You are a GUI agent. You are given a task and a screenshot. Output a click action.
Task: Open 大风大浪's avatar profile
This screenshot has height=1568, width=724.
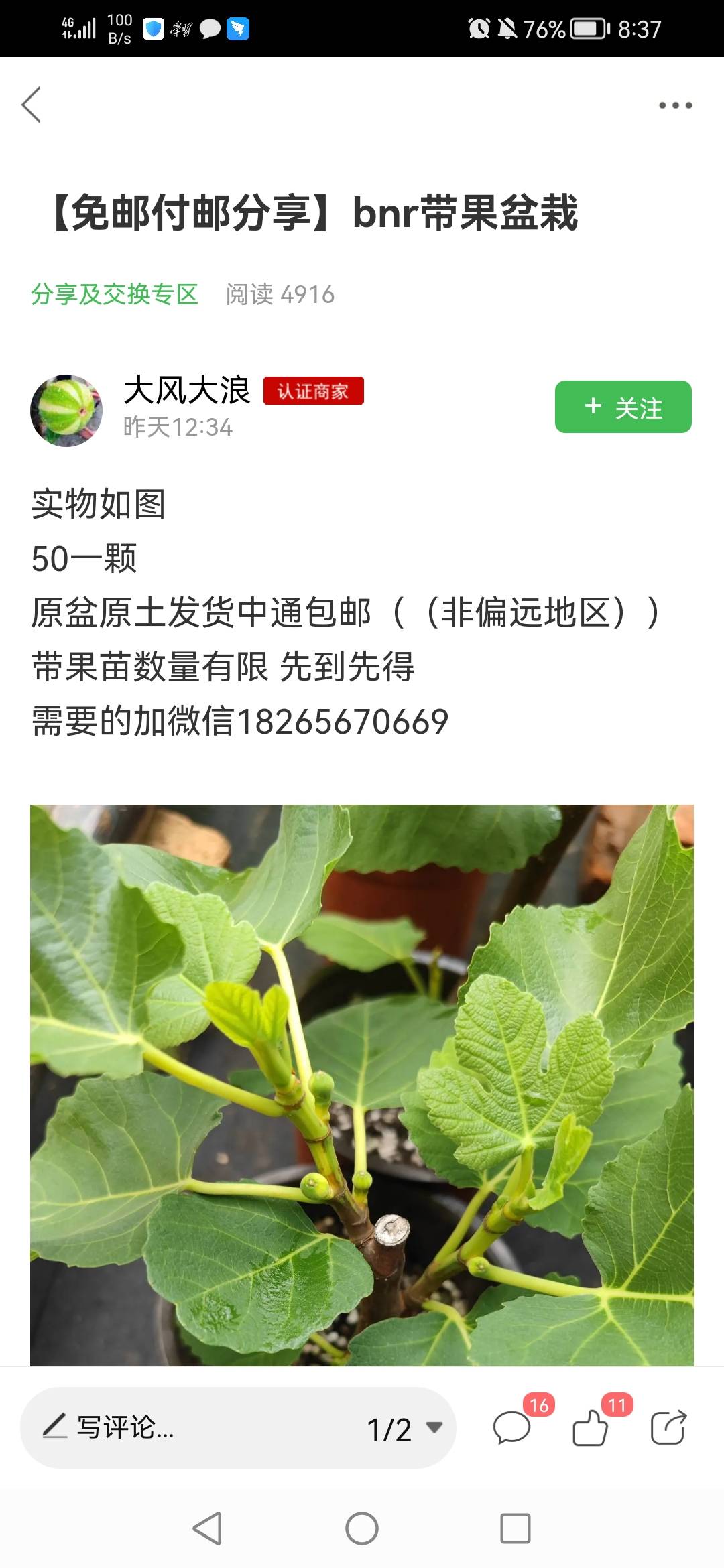[66, 410]
